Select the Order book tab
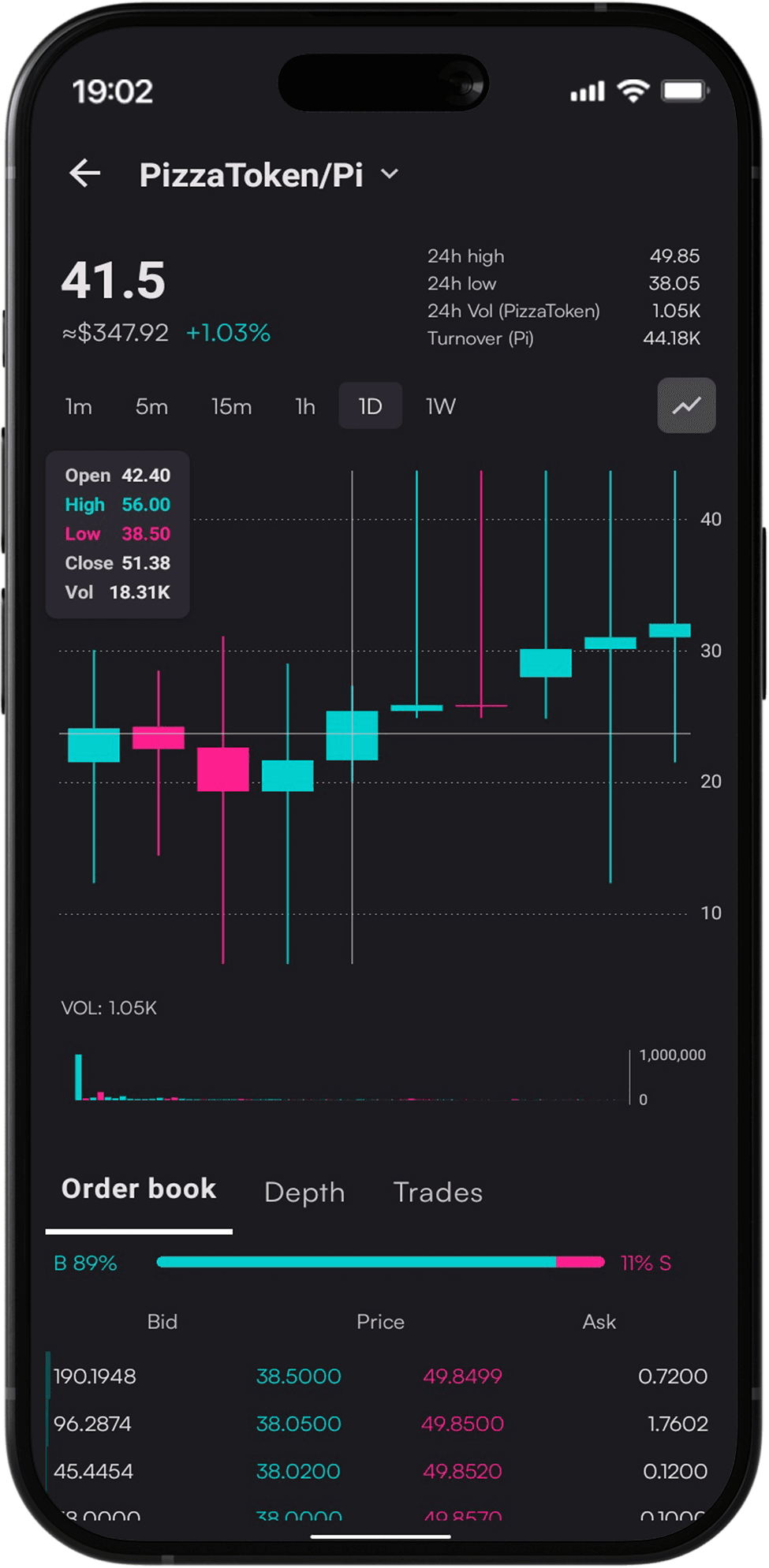769x1568 pixels. click(139, 1188)
